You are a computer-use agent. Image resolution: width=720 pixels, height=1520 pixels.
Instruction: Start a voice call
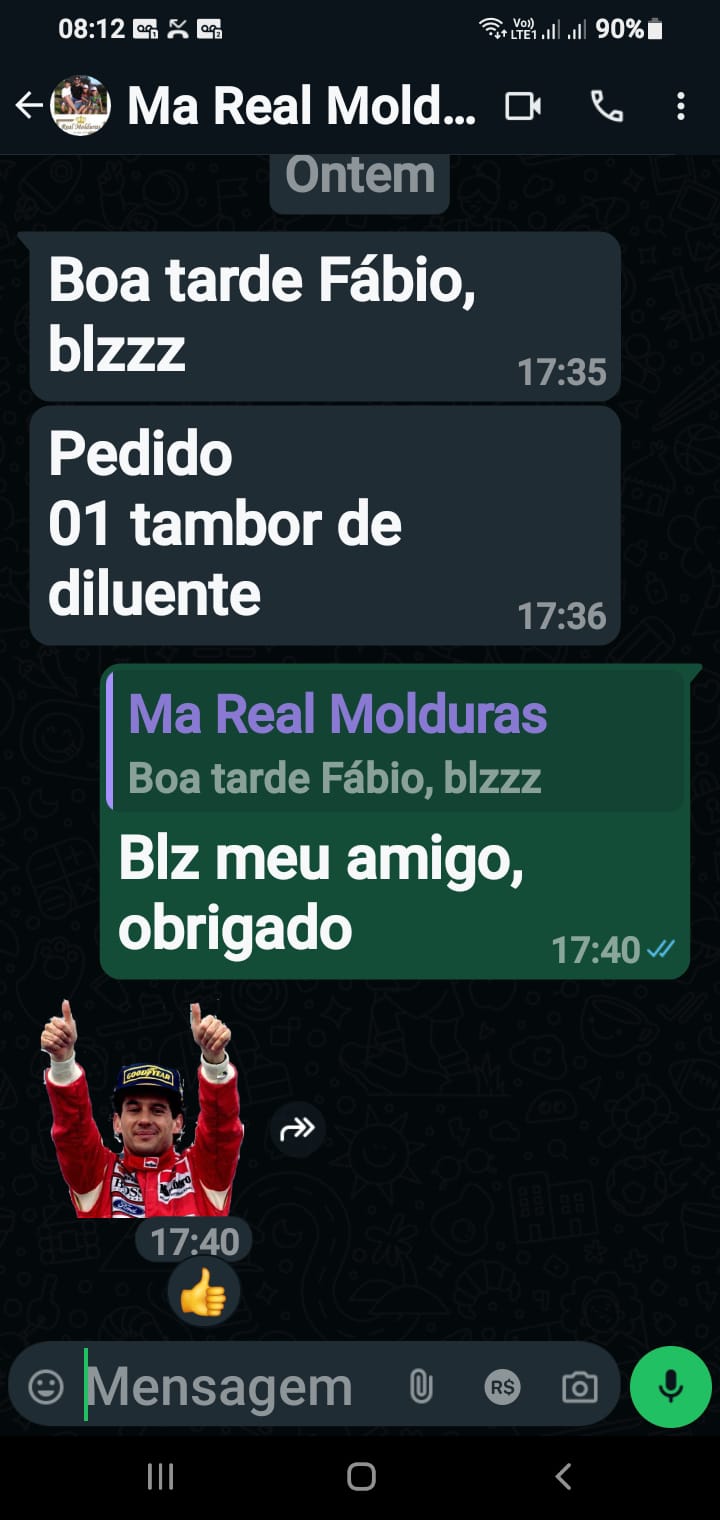point(606,106)
